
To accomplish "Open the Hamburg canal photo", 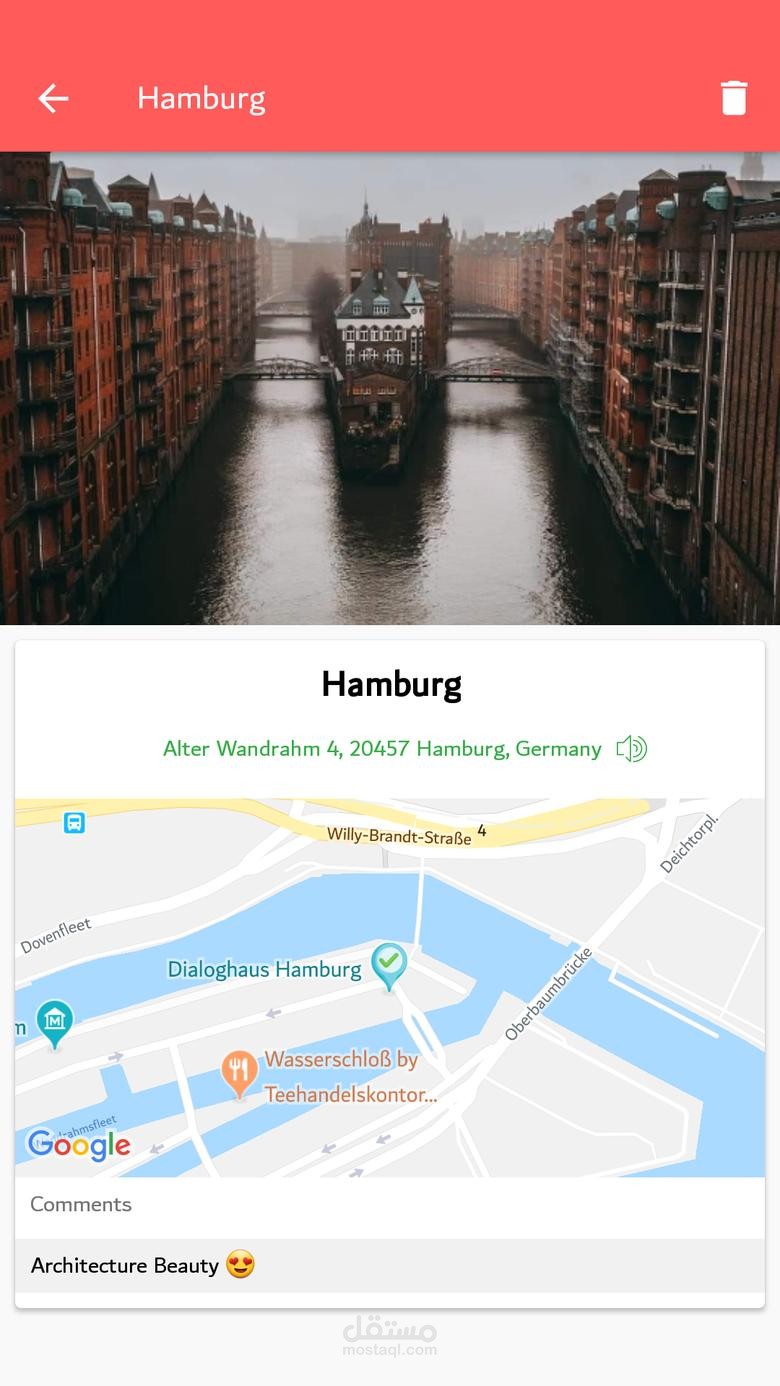I will pyautogui.click(x=390, y=388).
